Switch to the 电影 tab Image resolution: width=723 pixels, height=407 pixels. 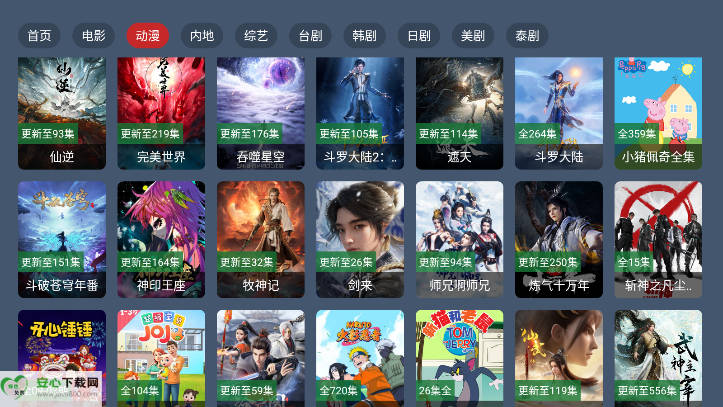[93, 36]
